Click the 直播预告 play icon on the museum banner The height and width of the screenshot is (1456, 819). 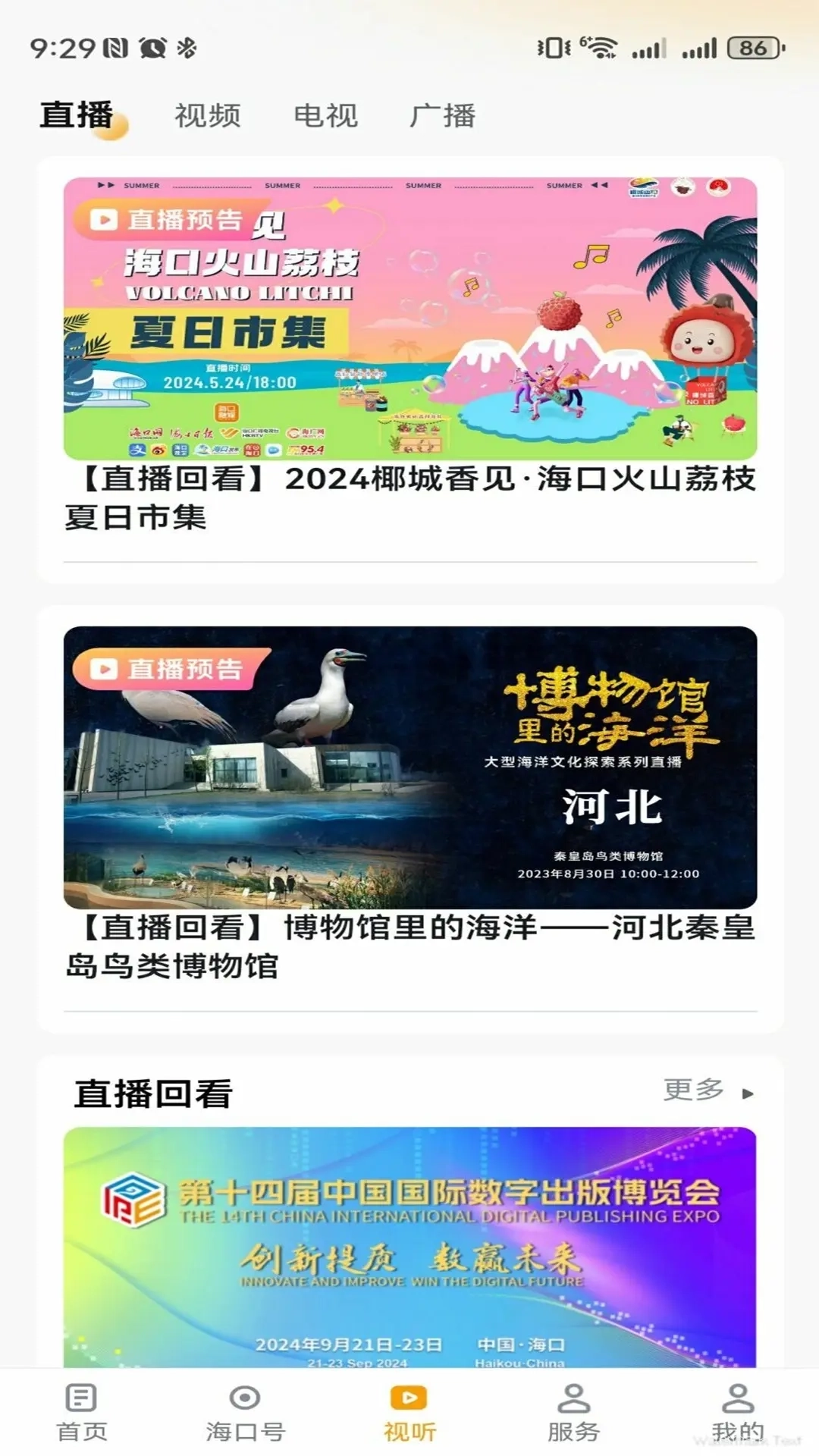point(106,667)
